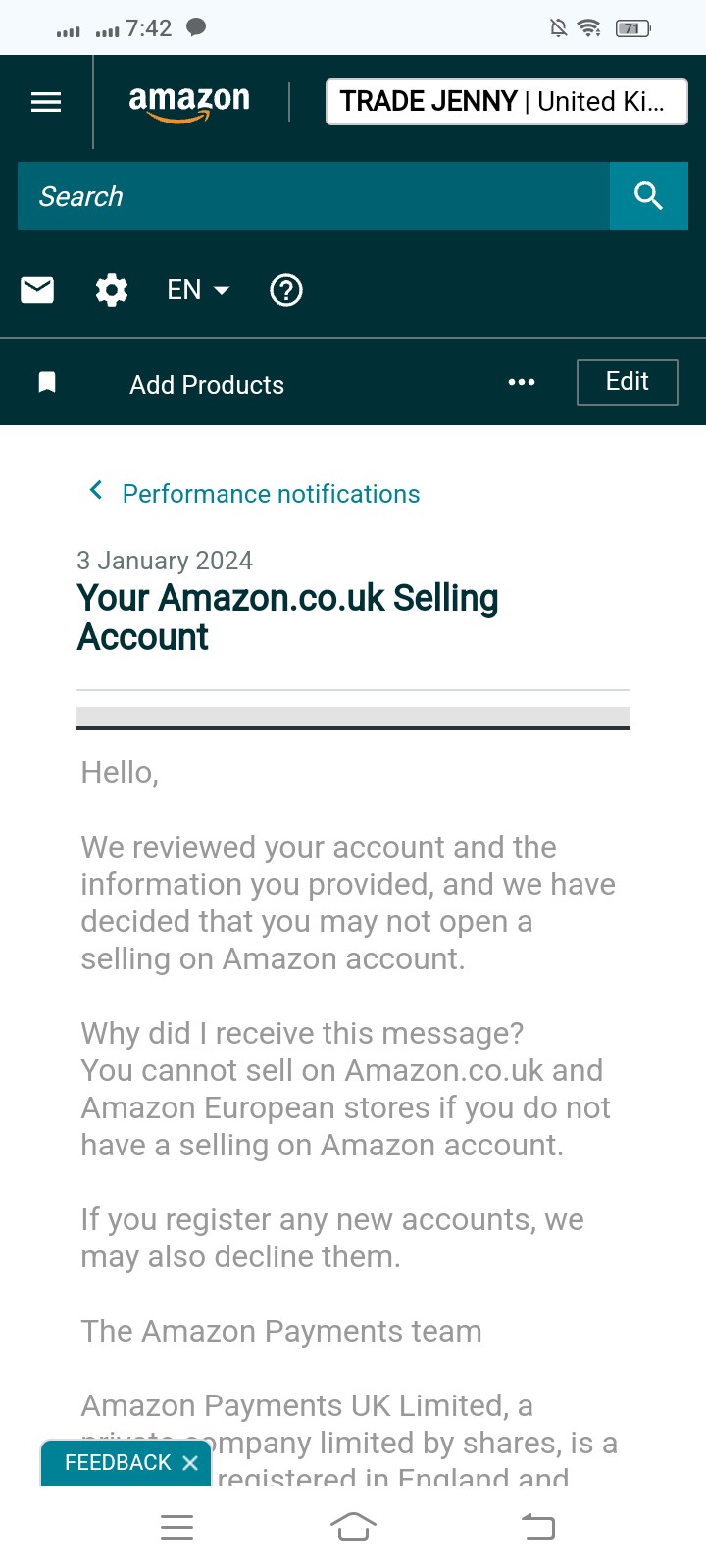Screen dimensions: 706x1568
Task: Open the hamburger navigation menu
Action: click(46, 102)
